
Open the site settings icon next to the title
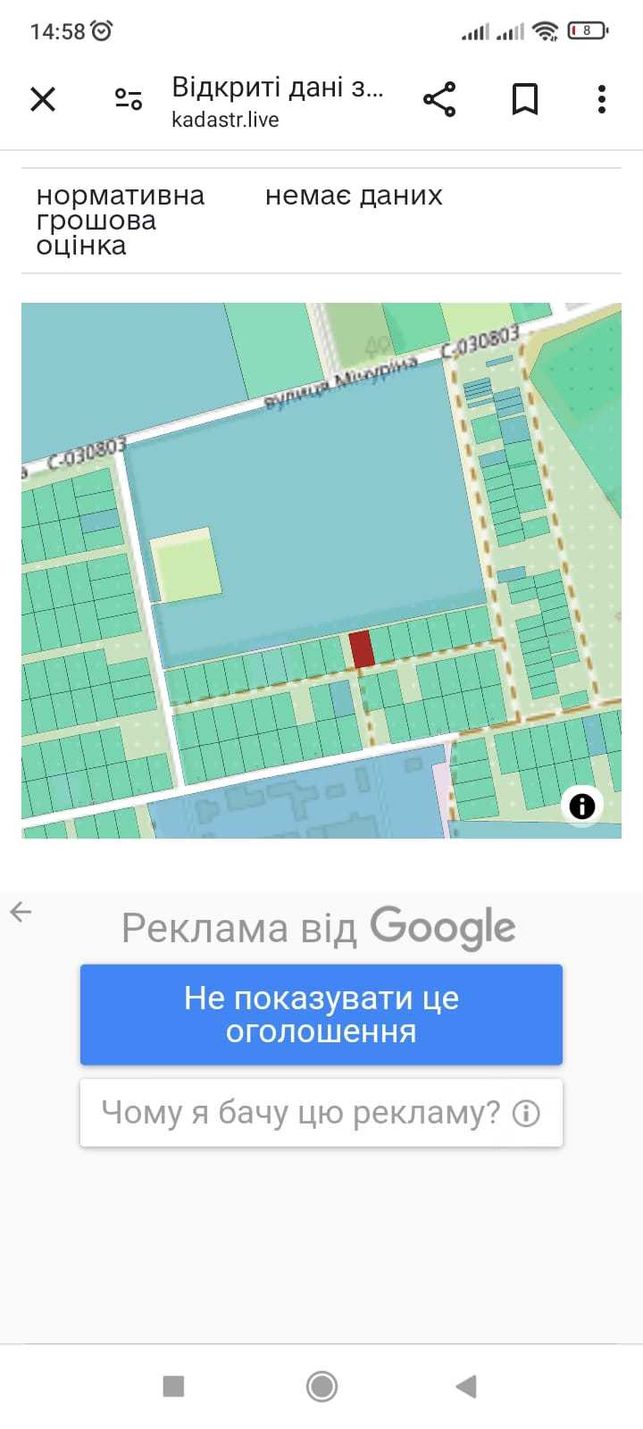click(x=128, y=99)
